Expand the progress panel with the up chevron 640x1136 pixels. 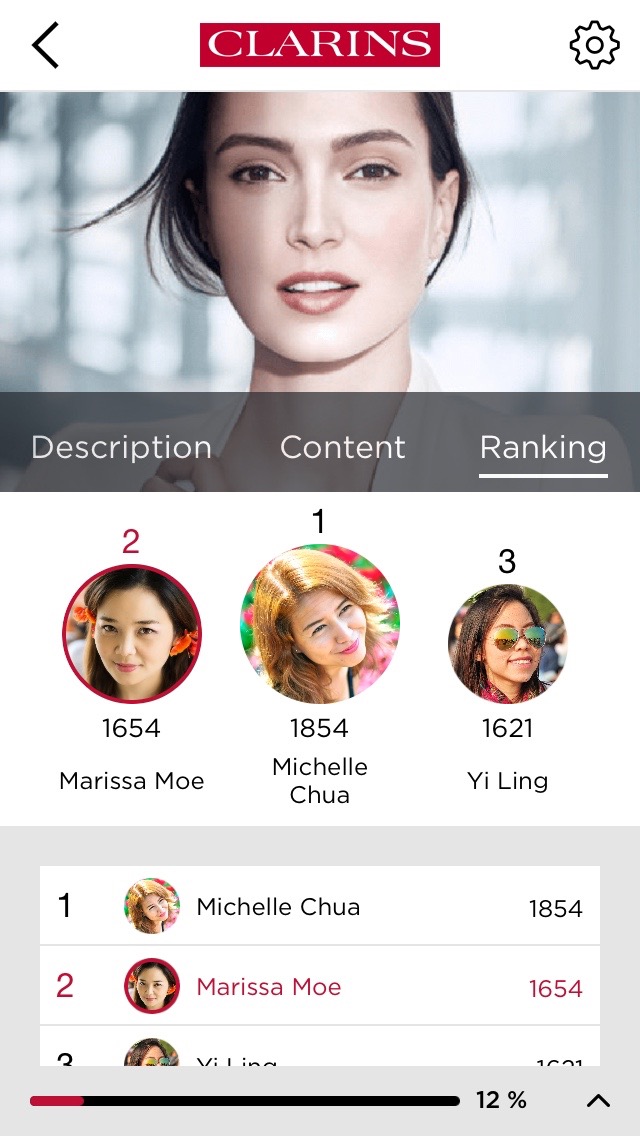(598, 1101)
